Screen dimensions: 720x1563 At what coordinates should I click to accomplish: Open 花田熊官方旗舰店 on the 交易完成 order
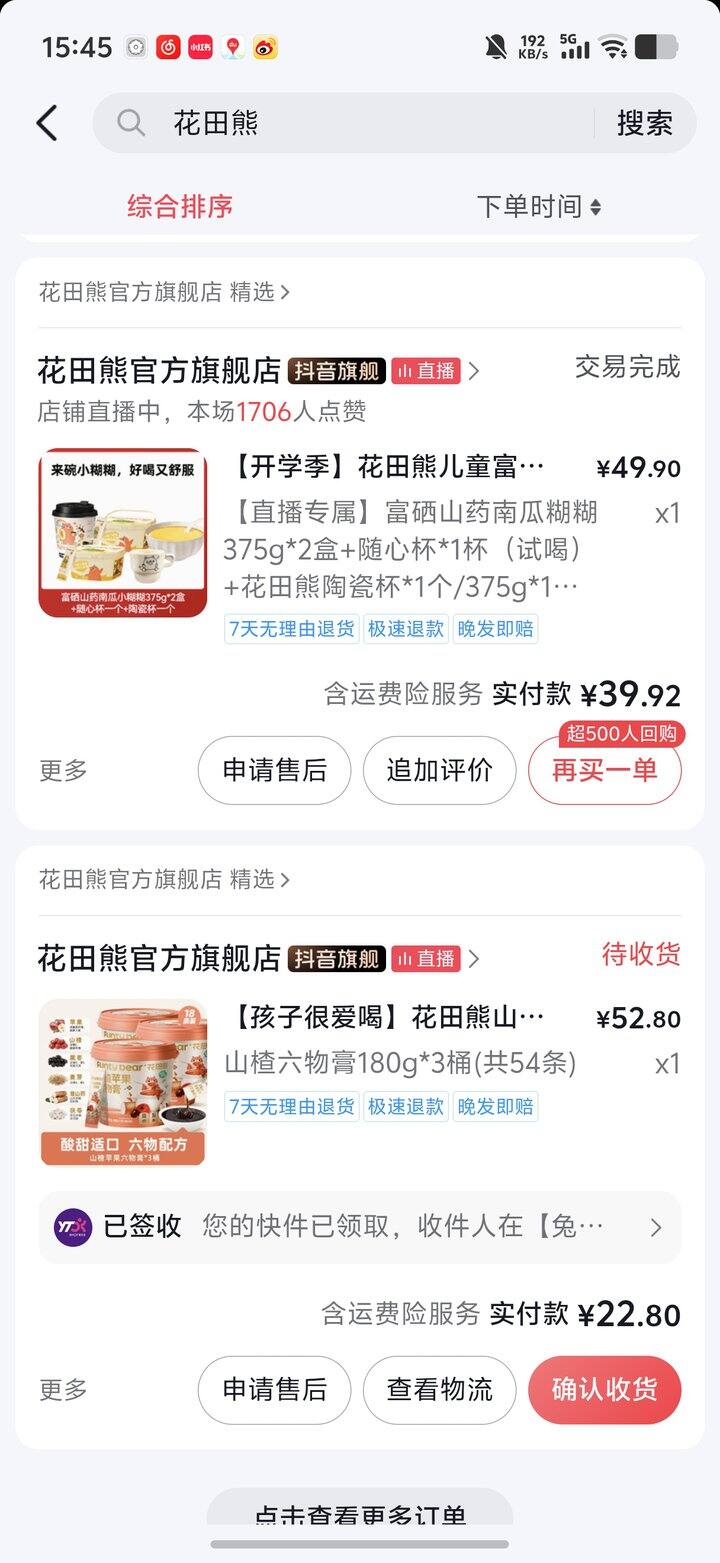[160, 371]
